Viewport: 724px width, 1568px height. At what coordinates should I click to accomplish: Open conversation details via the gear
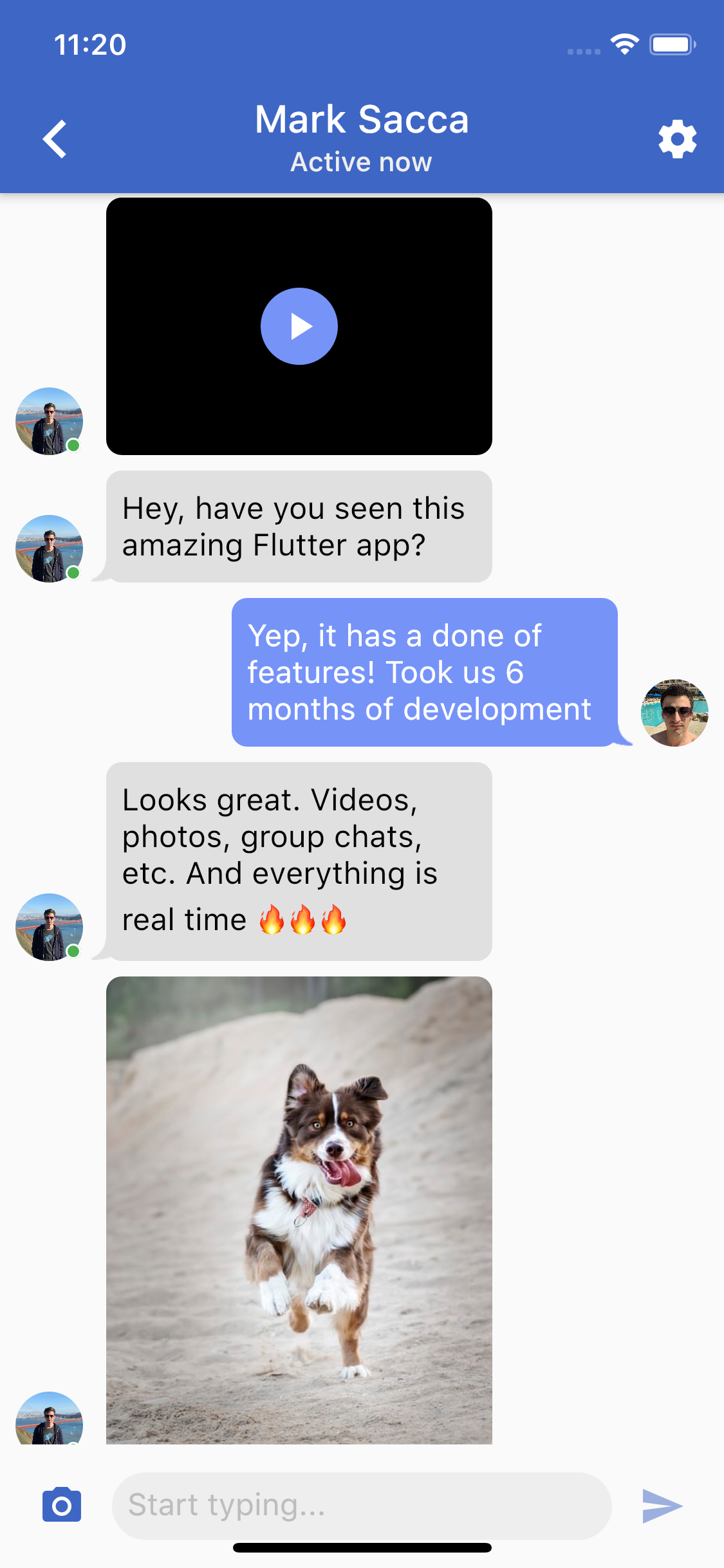pyautogui.click(x=677, y=138)
